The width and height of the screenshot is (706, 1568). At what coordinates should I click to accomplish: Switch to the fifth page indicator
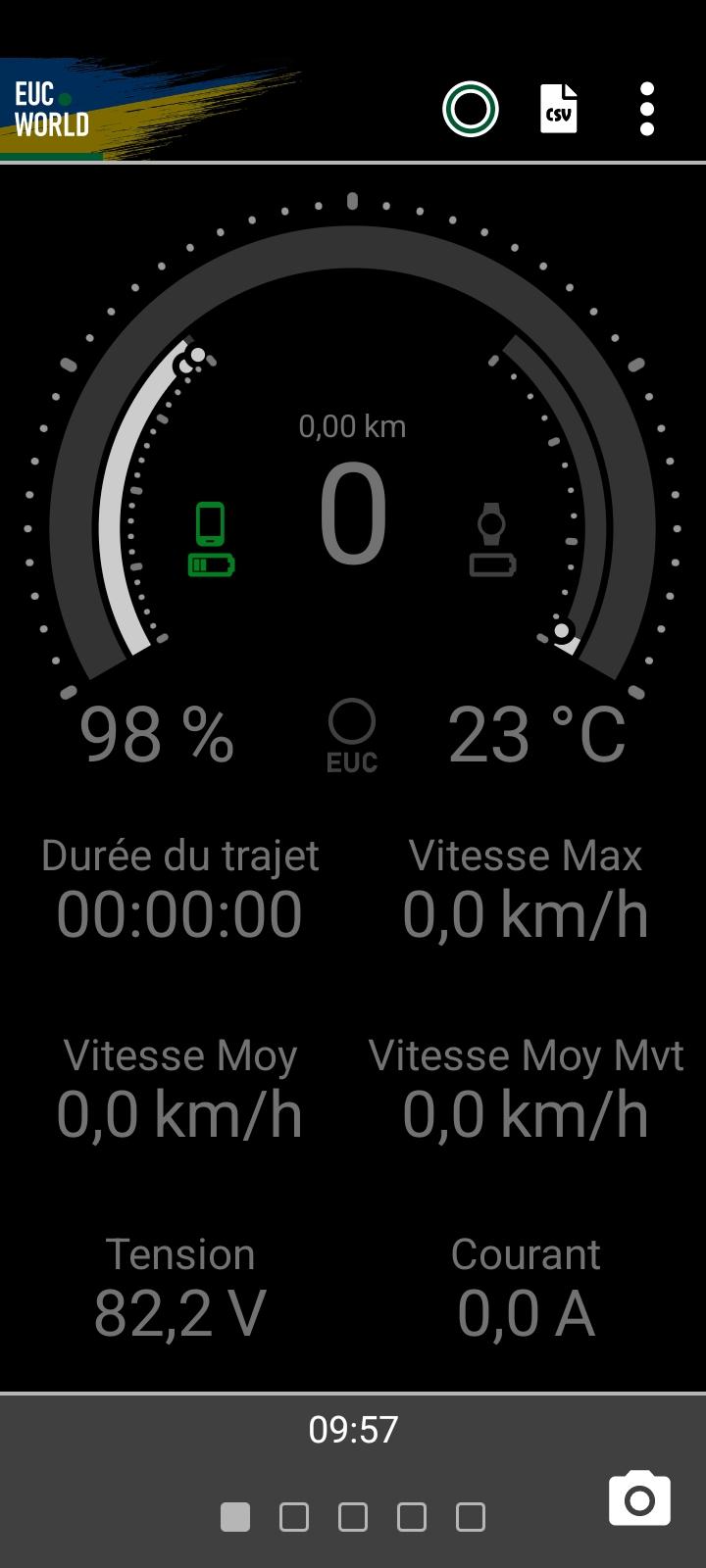(471, 1517)
